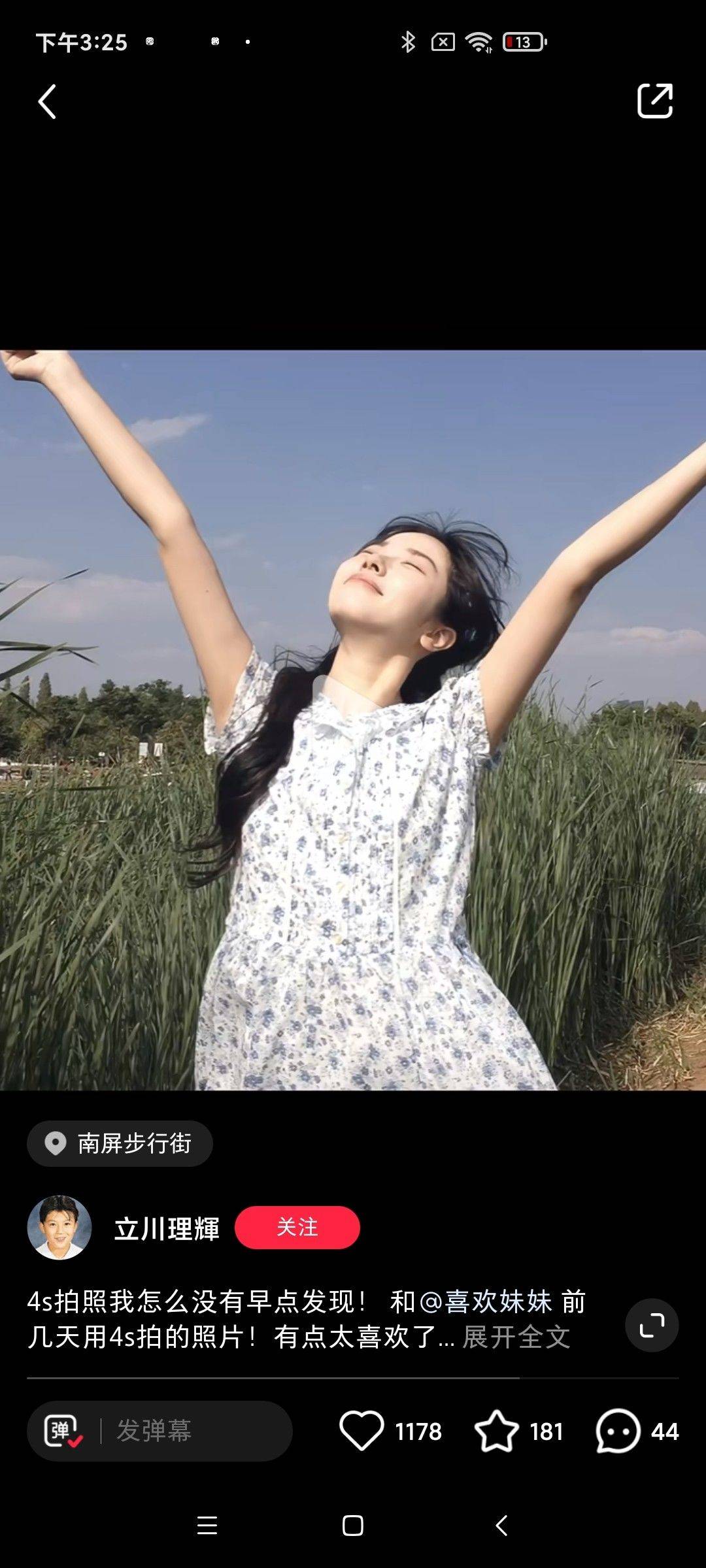Expand the caption via 展开全文
This screenshot has height=1568, width=706.
516,1337
